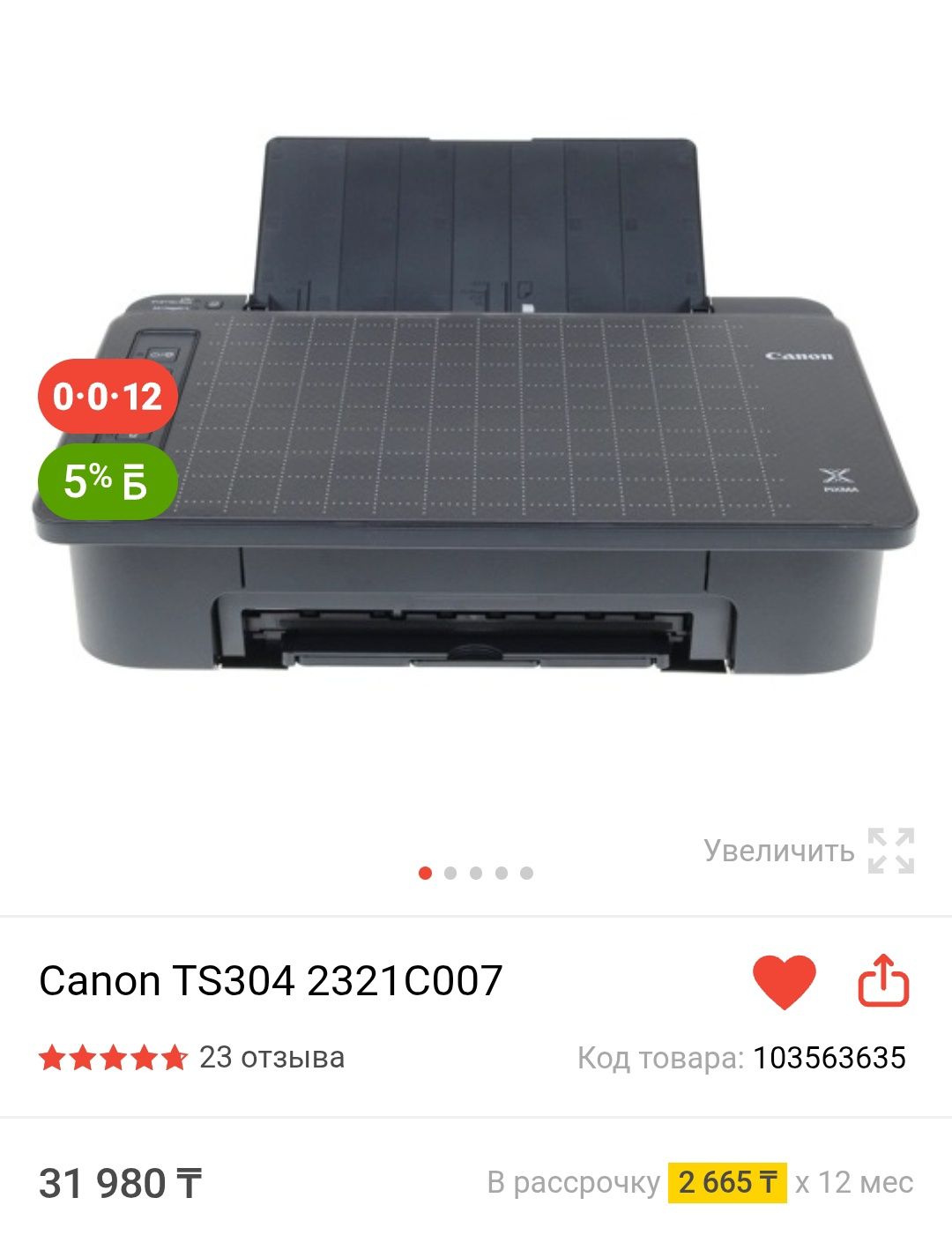Share the Canon TS304 product

click(x=883, y=981)
